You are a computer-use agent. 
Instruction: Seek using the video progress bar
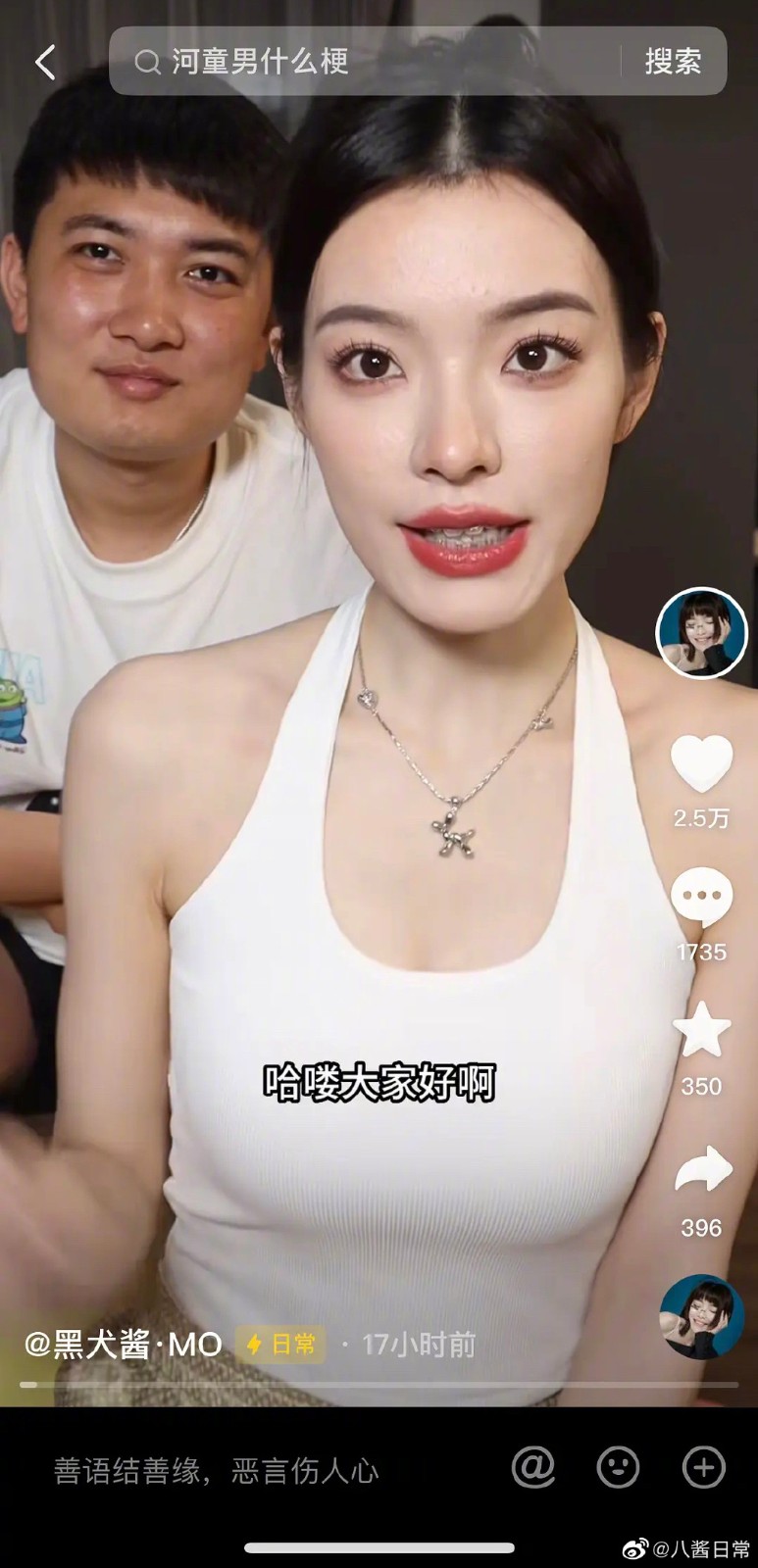[x=379, y=1385]
